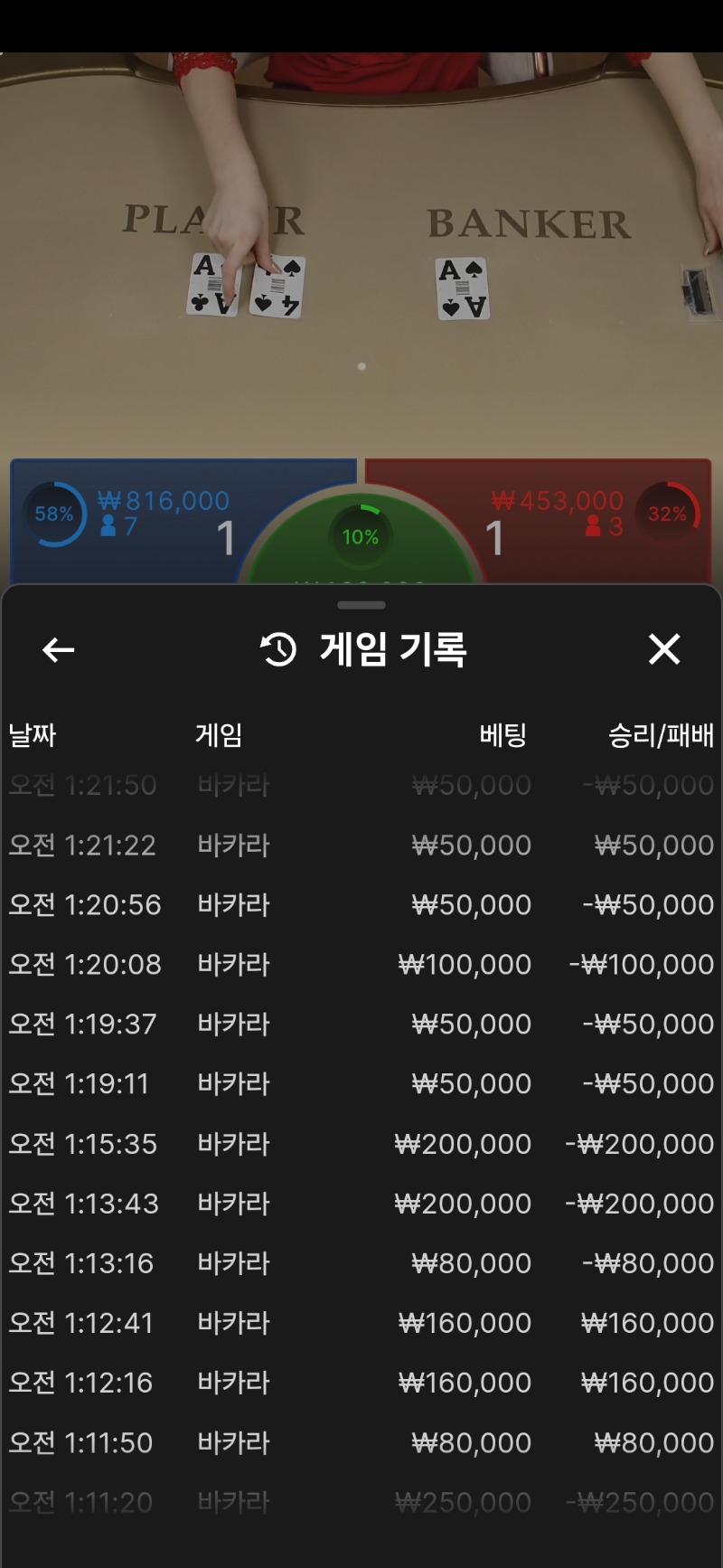Go back from game history

click(59, 649)
